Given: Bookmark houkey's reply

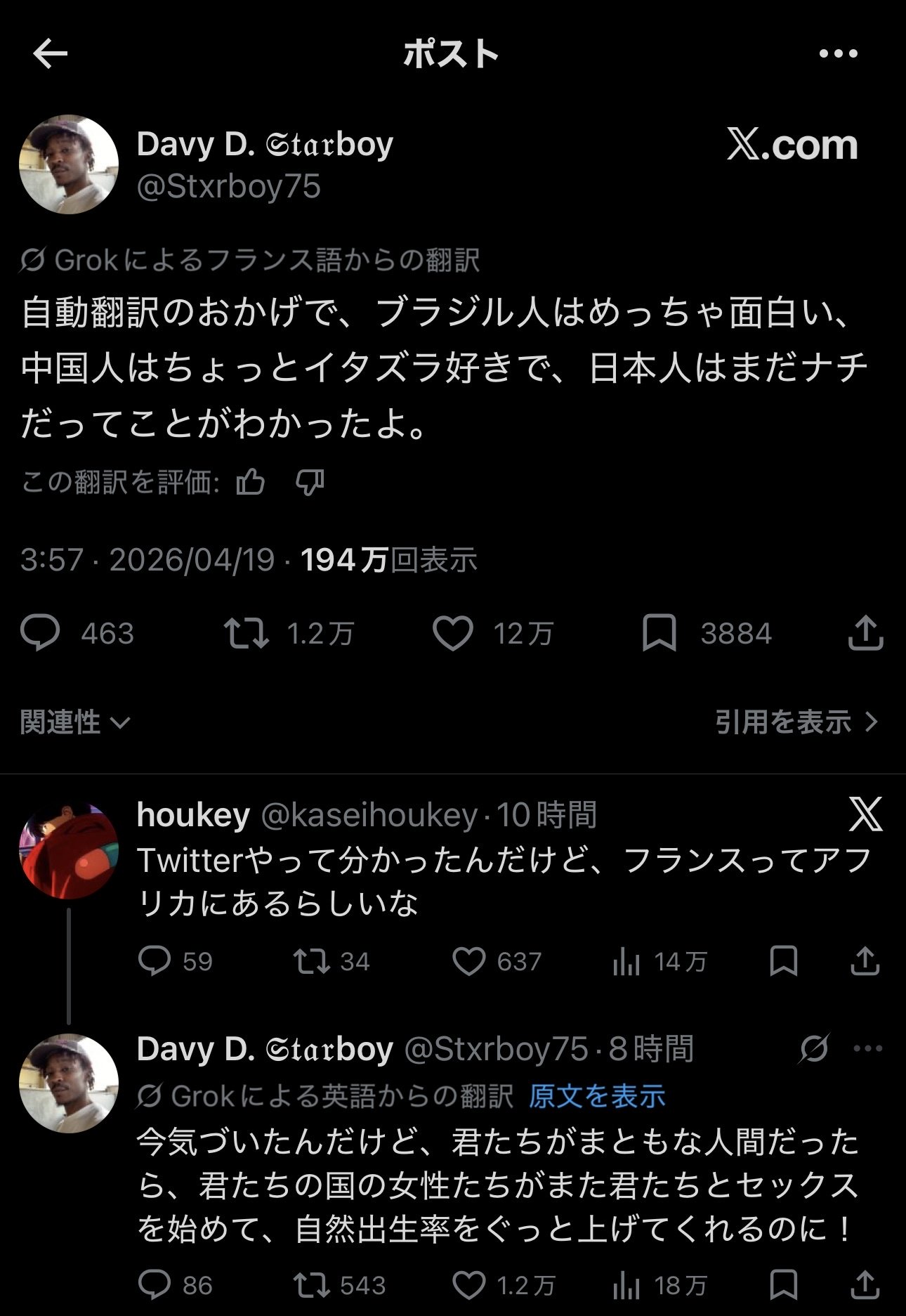Looking at the screenshot, I should pos(783,961).
